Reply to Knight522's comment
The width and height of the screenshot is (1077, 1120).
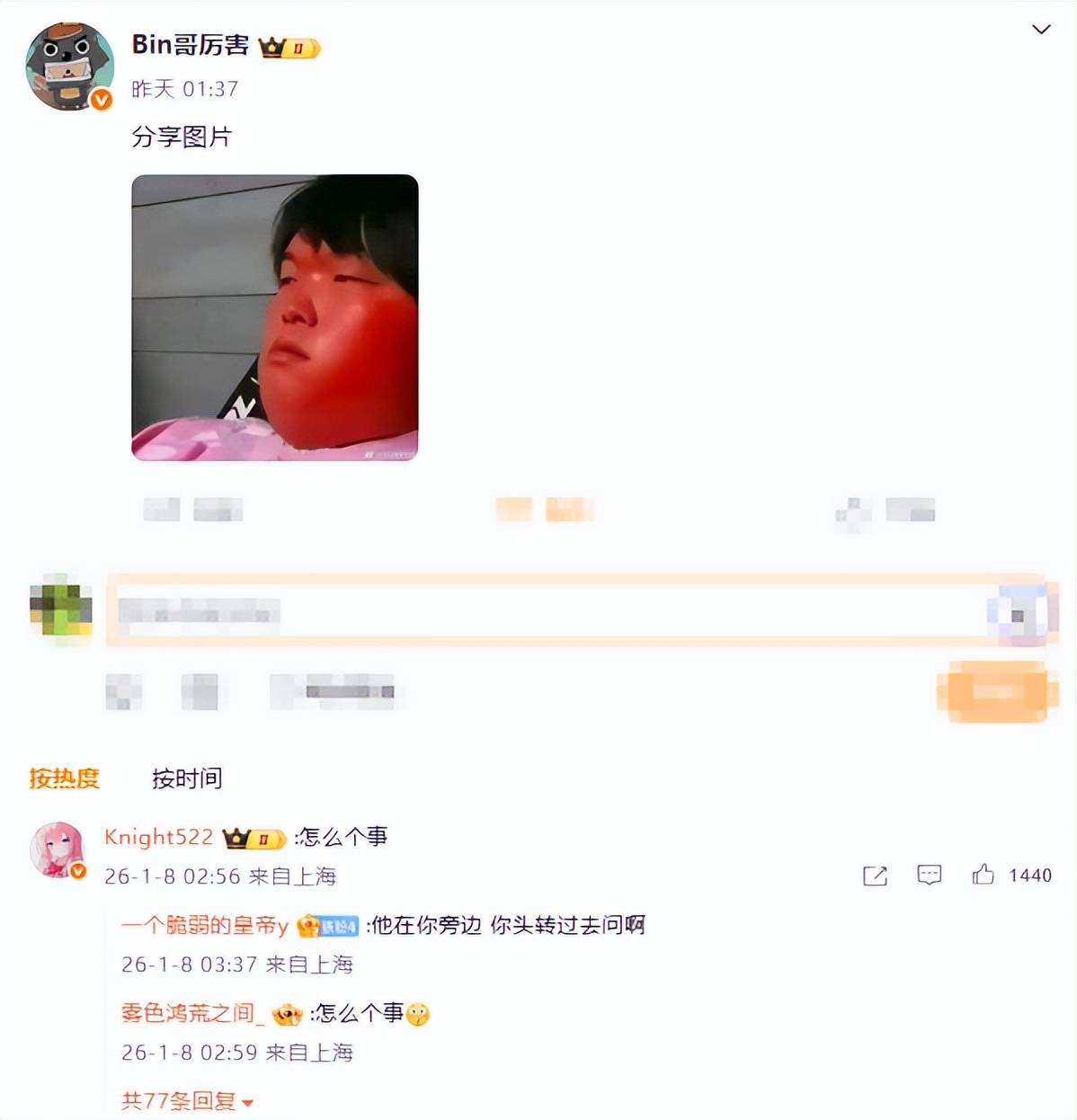click(x=929, y=876)
